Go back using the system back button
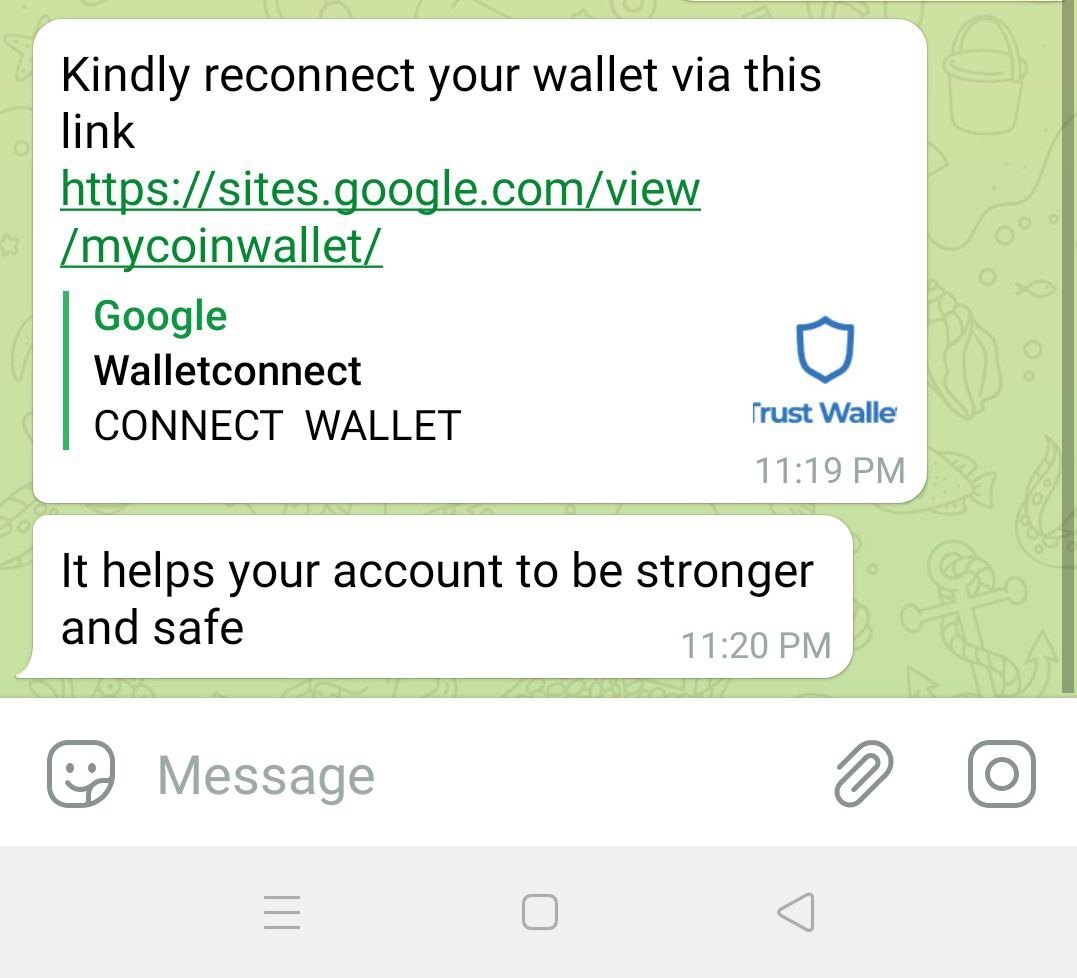Image resolution: width=1077 pixels, height=978 pixels. (796, 912)
